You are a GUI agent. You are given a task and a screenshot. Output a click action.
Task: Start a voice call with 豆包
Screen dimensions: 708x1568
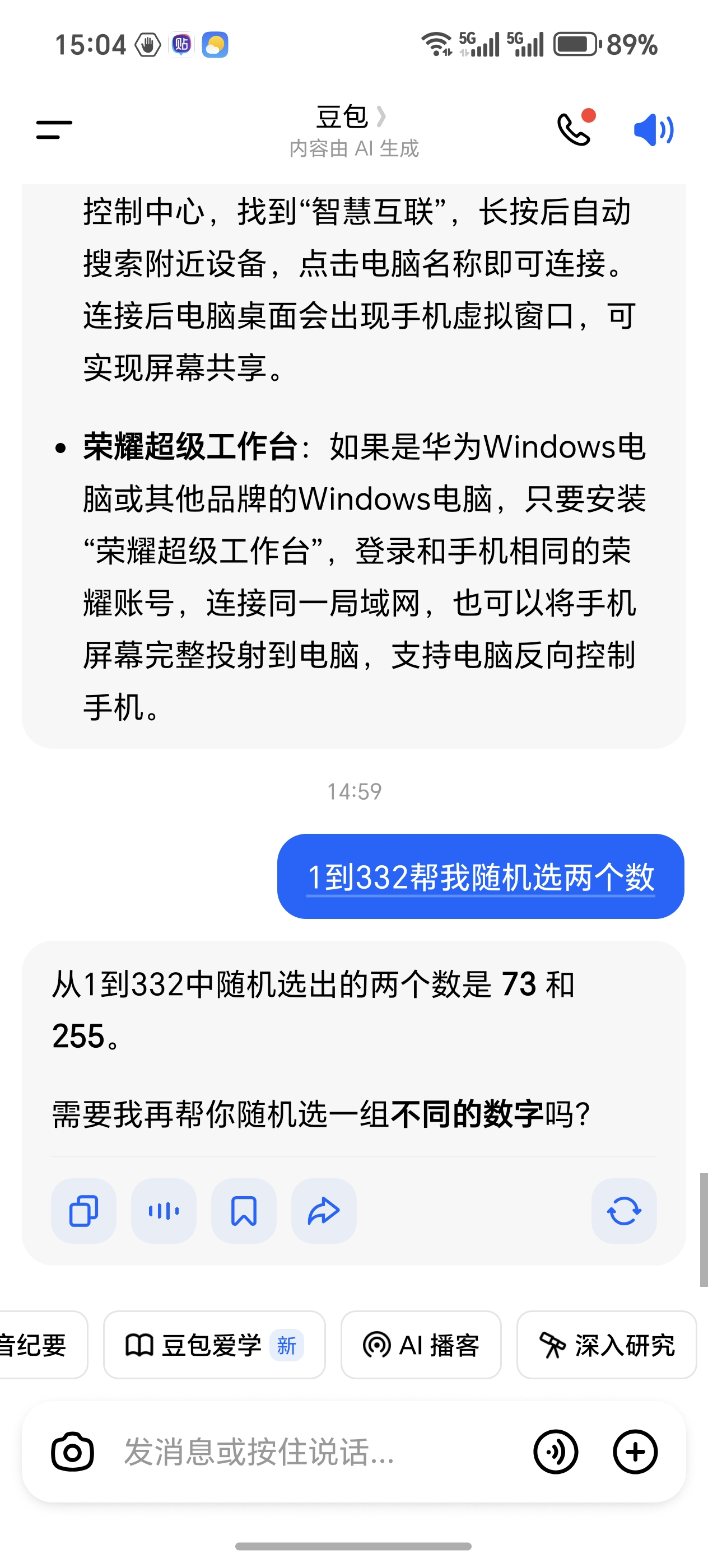(x=574, y=129)
